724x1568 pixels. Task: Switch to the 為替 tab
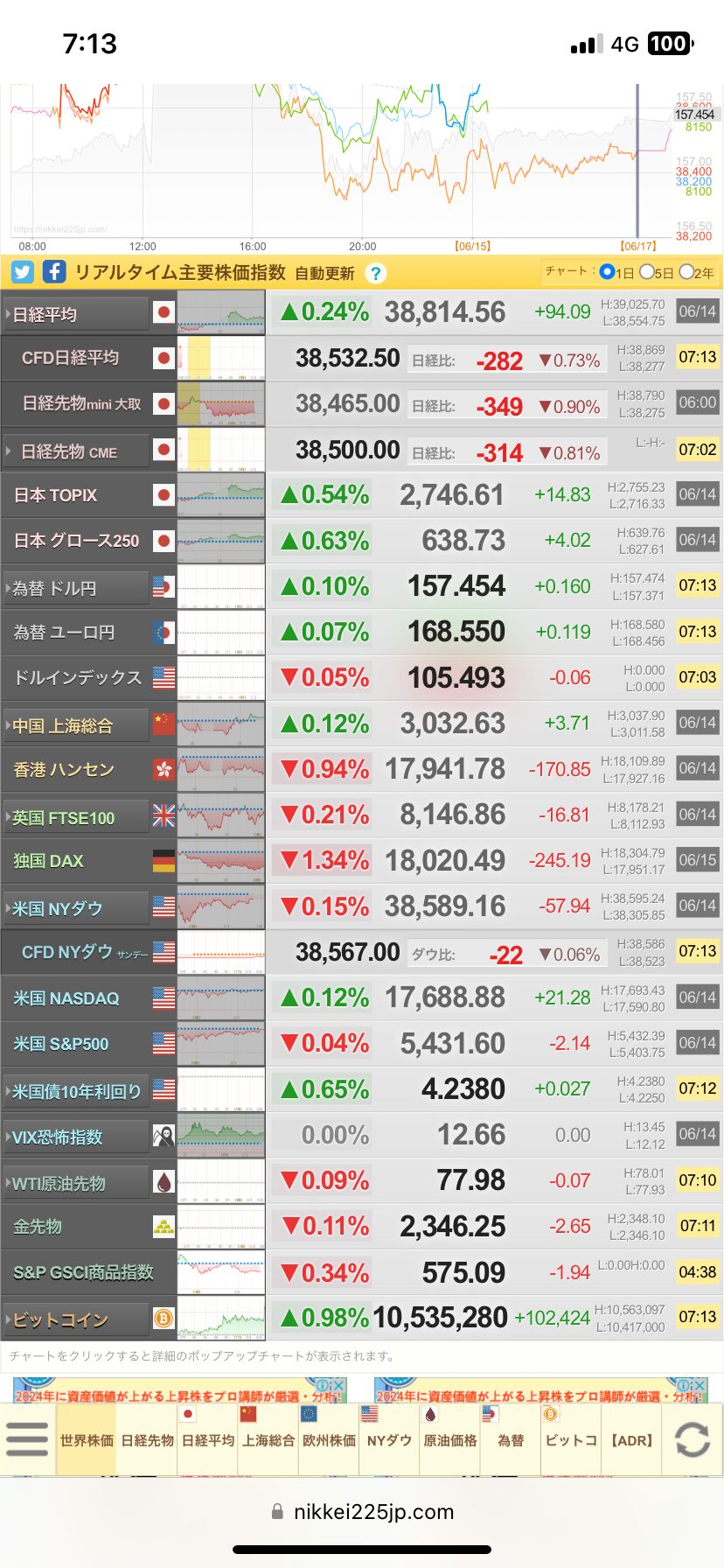[x=511, y=1440]
